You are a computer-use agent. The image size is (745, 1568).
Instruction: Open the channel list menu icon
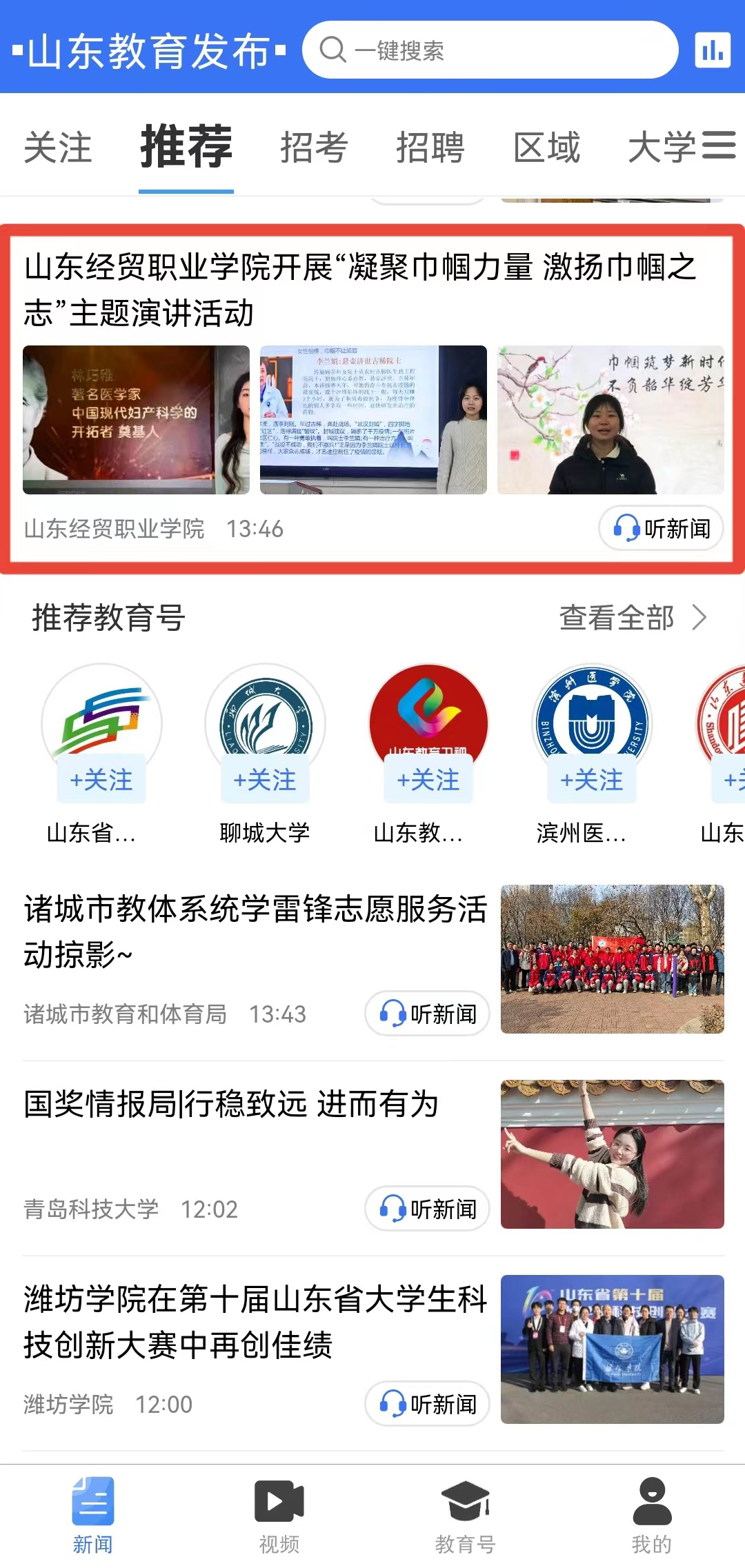[719, 145]
